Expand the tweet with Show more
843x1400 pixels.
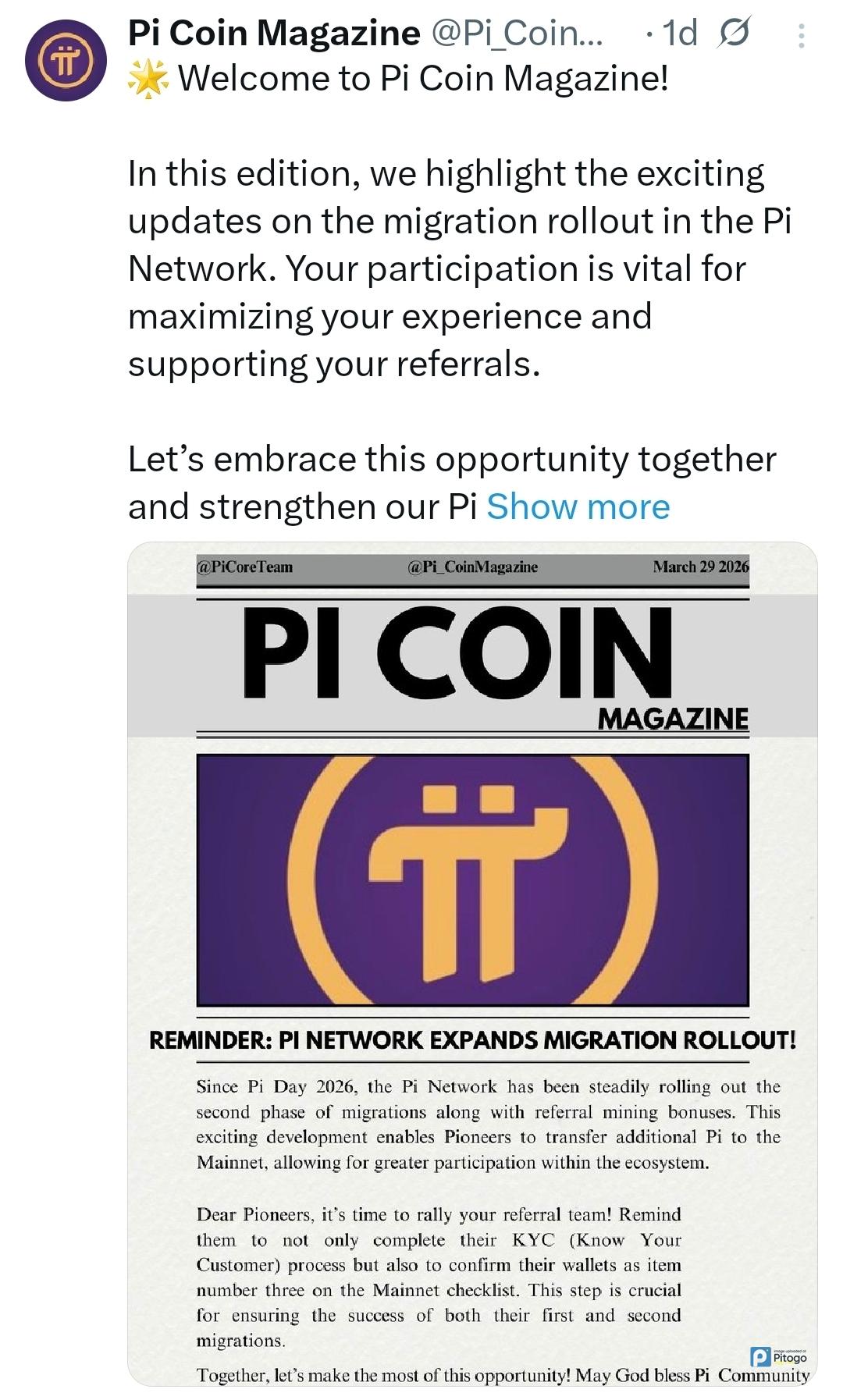pos(578,506)
